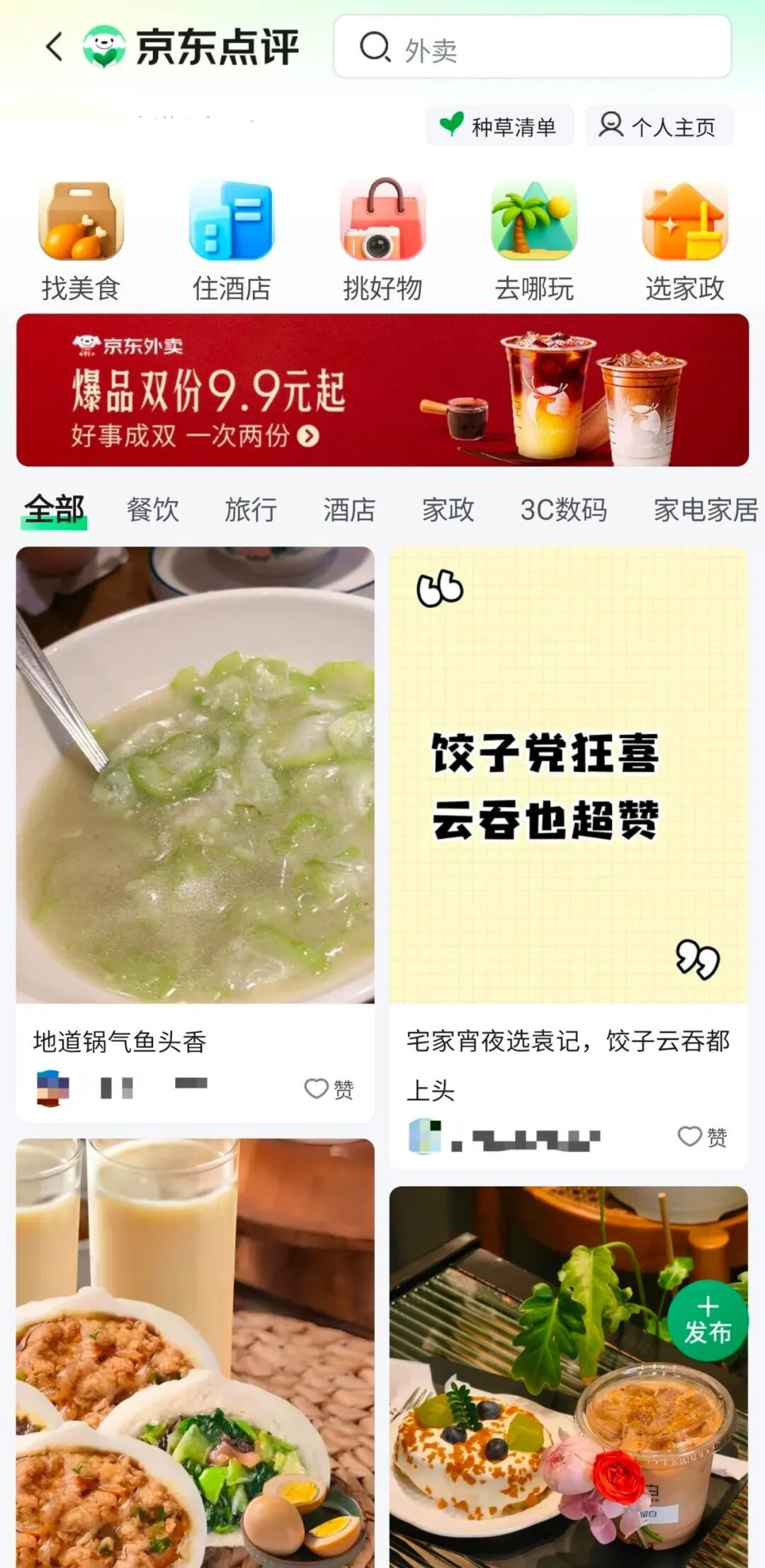Switch to the 旅行 tab
This screenshot has width=765, height=1568.
251,510
